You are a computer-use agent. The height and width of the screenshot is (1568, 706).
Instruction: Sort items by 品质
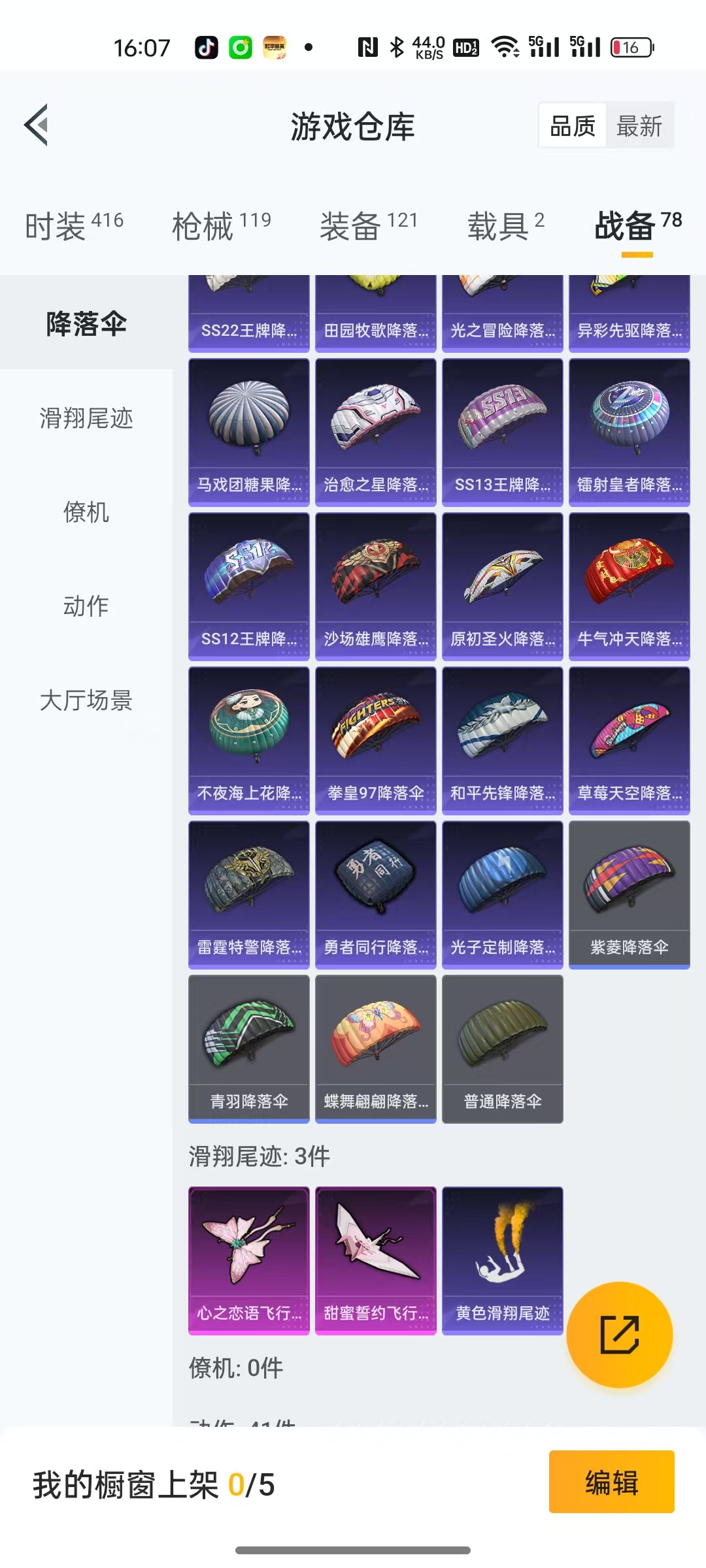tap(573, 125)
